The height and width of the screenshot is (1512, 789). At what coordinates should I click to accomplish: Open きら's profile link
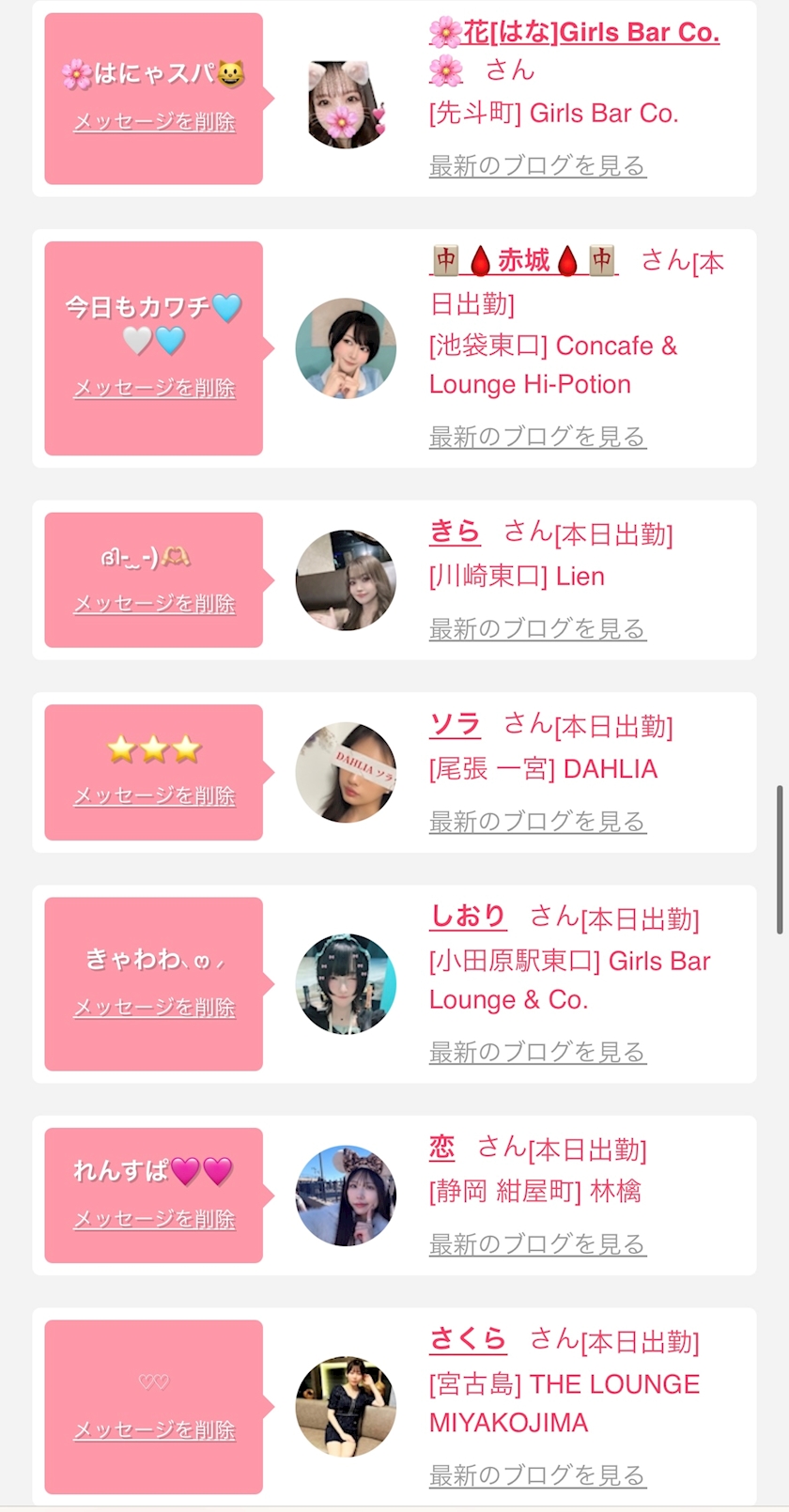[x=455, y=532]
